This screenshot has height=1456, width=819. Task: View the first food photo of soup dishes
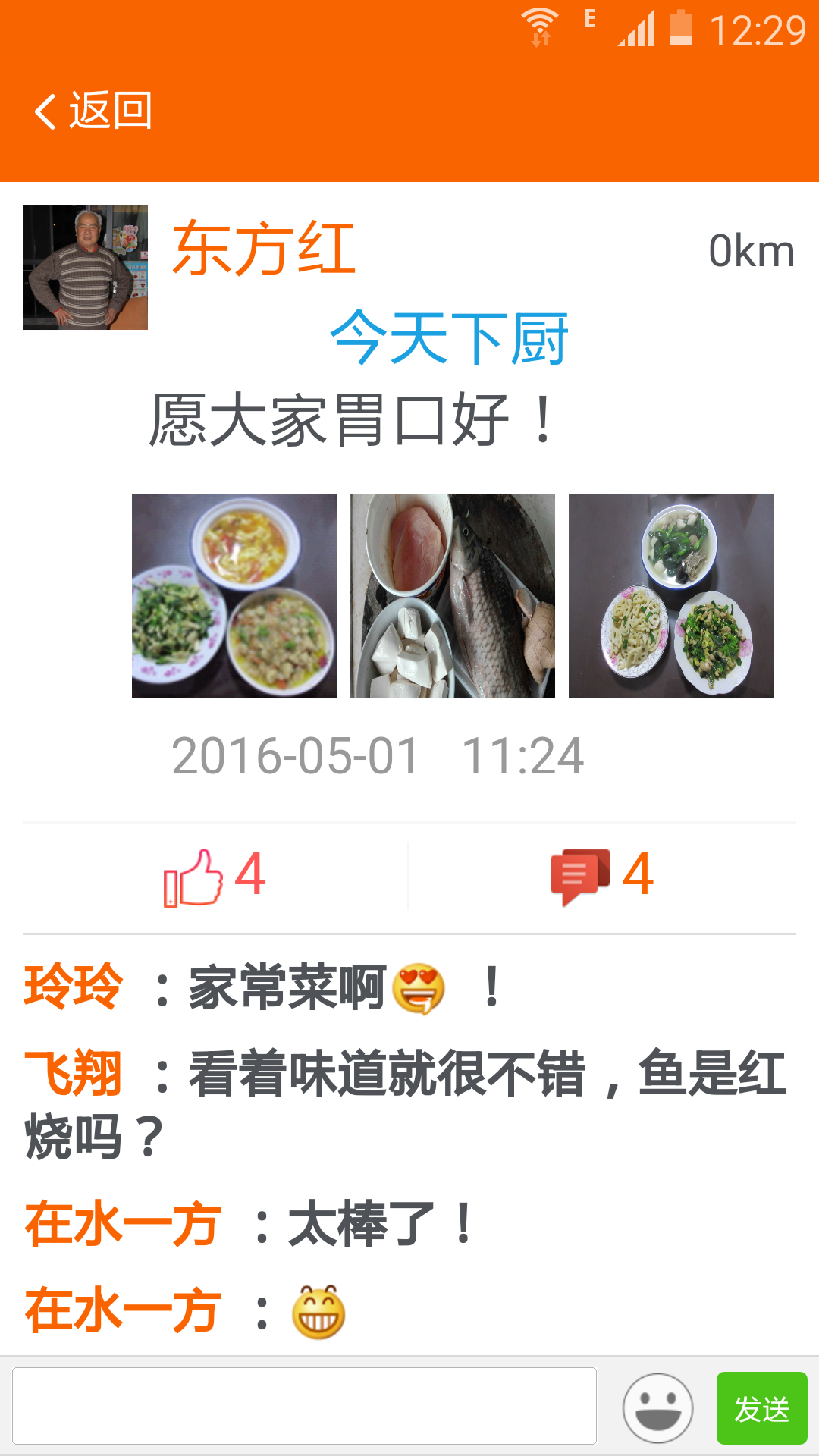click(x=234, y=596)
